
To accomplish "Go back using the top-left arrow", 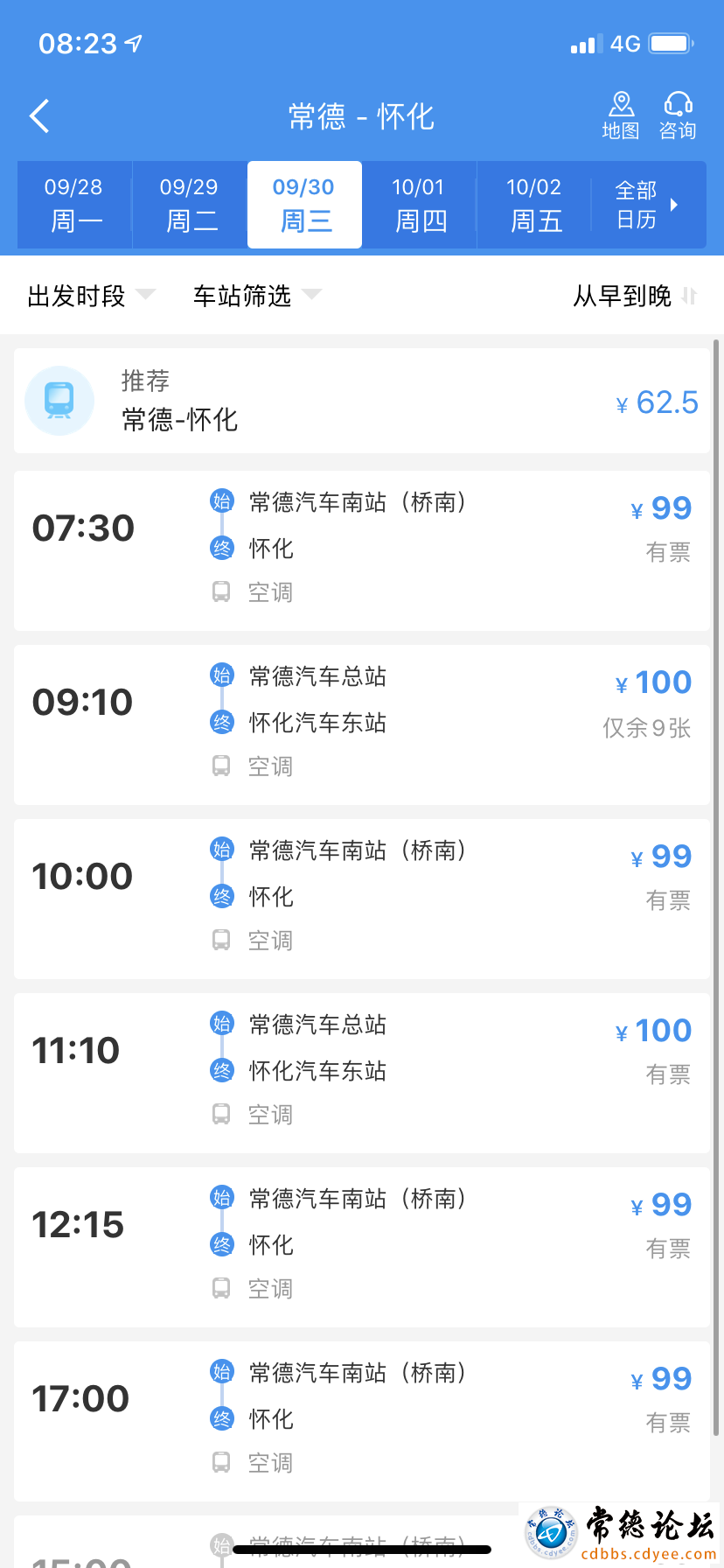I will tap(39, 115).
